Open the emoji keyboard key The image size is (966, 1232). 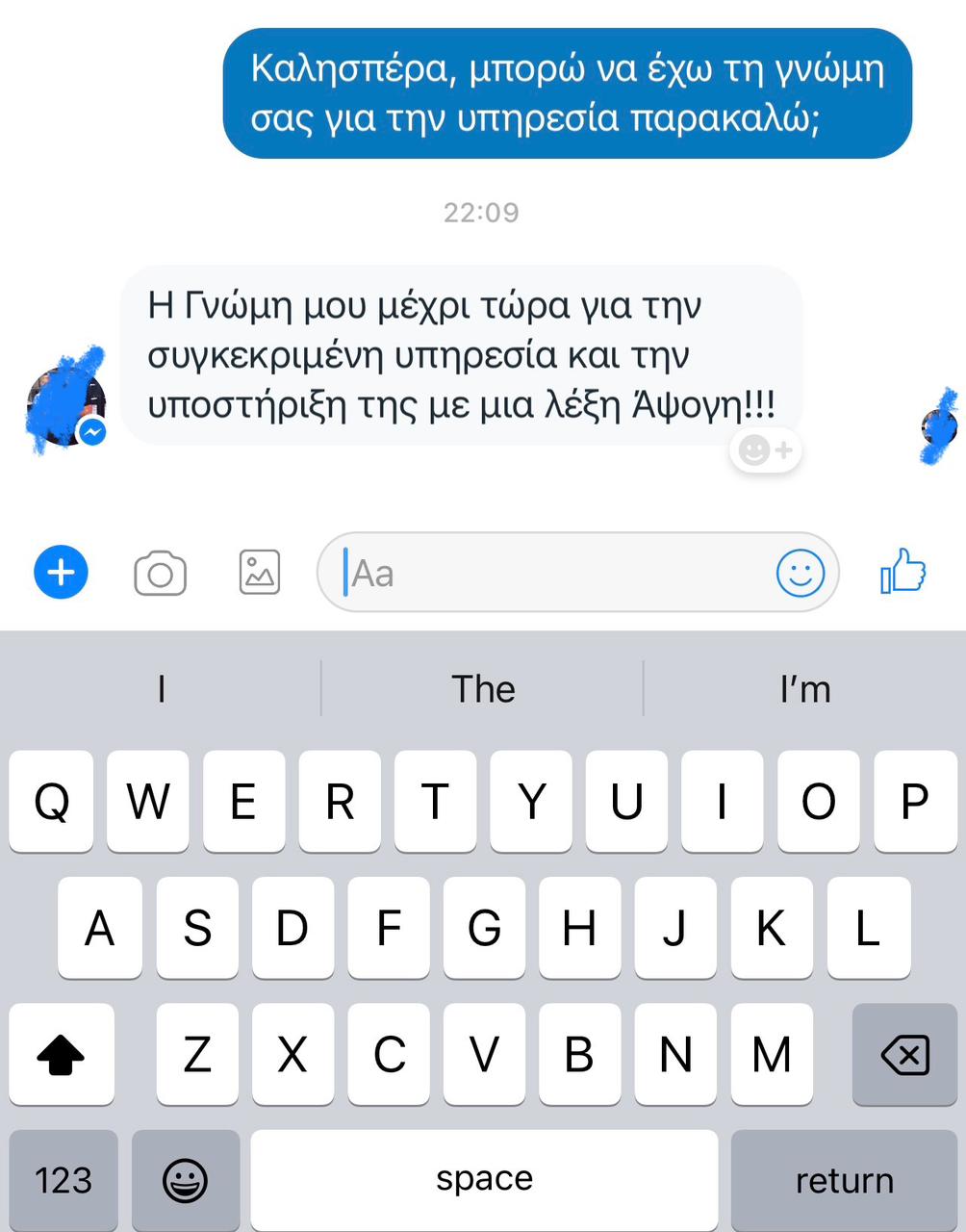coord(186,1180)
